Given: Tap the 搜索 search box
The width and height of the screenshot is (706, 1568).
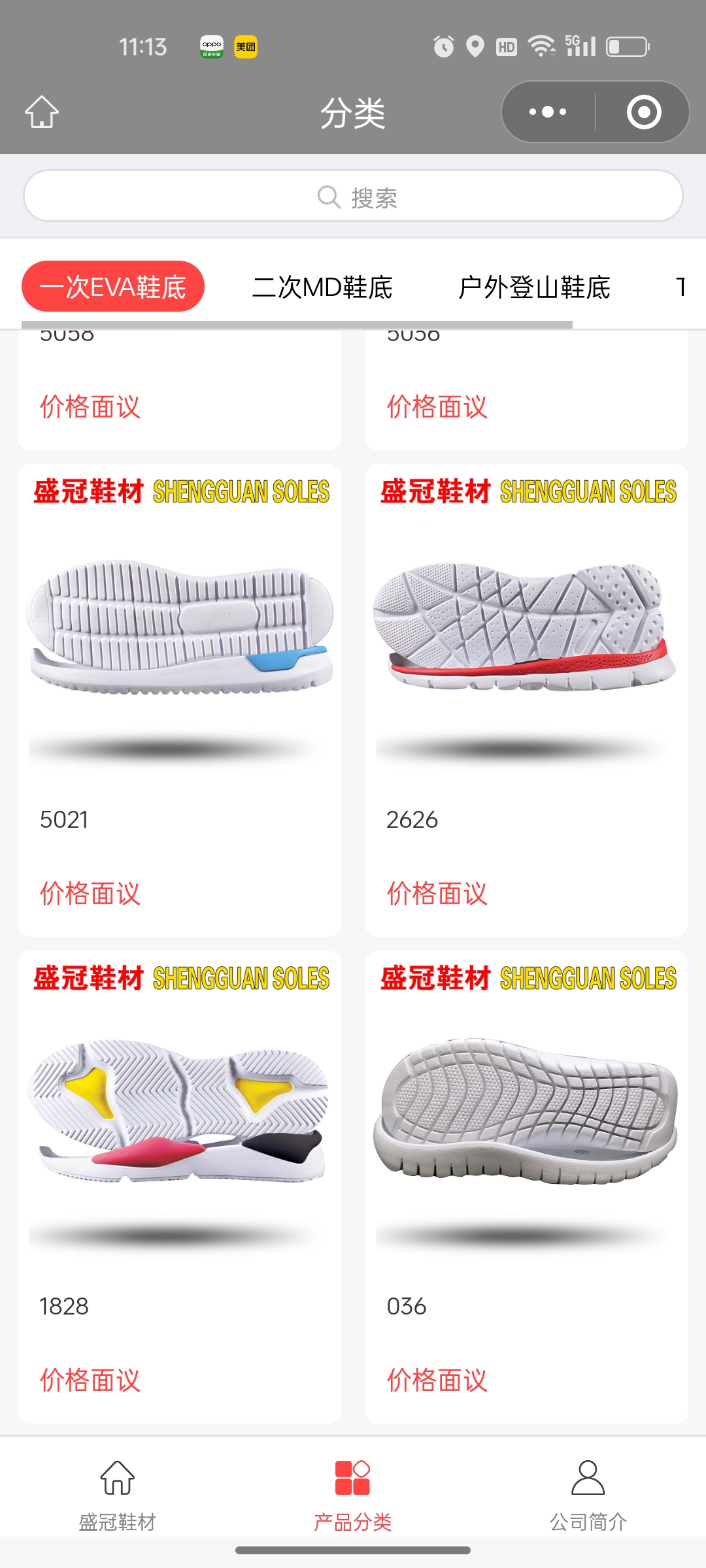Looking at the screenshot, I should (x=353, y=196).
